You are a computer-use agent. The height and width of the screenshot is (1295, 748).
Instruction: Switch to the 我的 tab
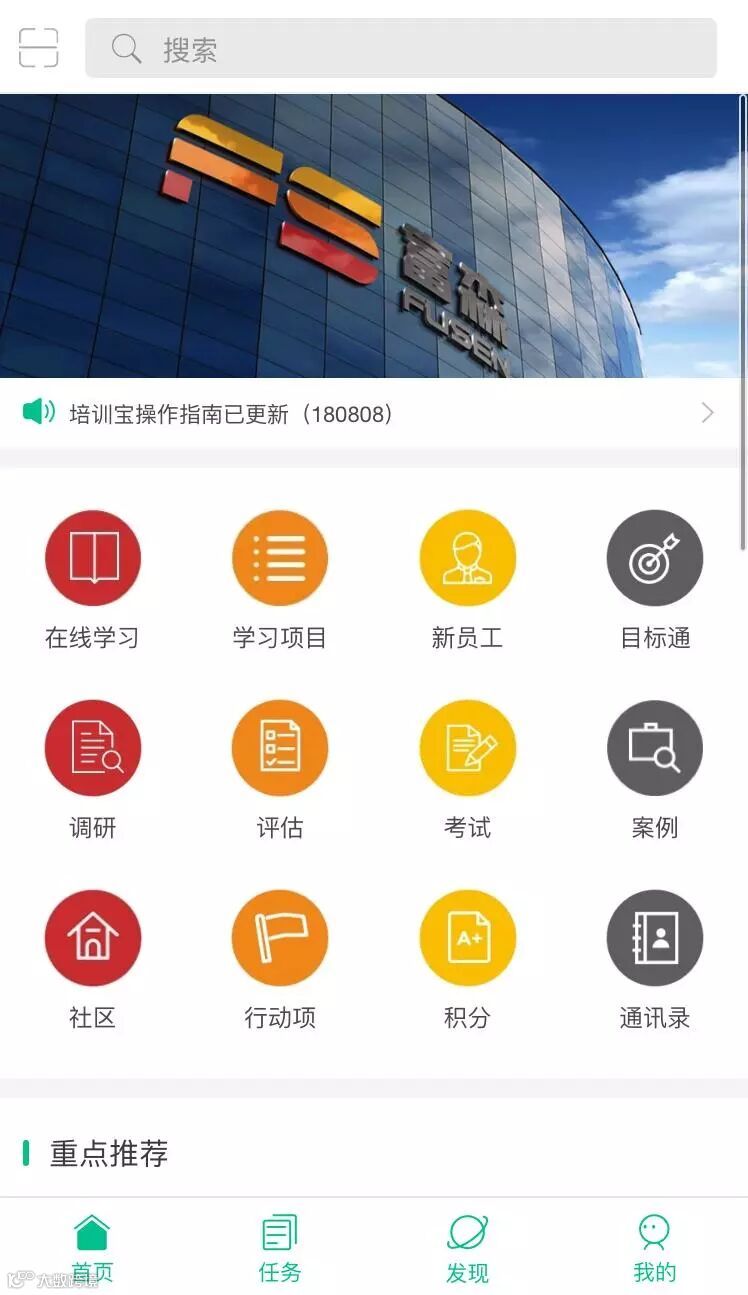pyautogui.click(x=655, y=1248)
